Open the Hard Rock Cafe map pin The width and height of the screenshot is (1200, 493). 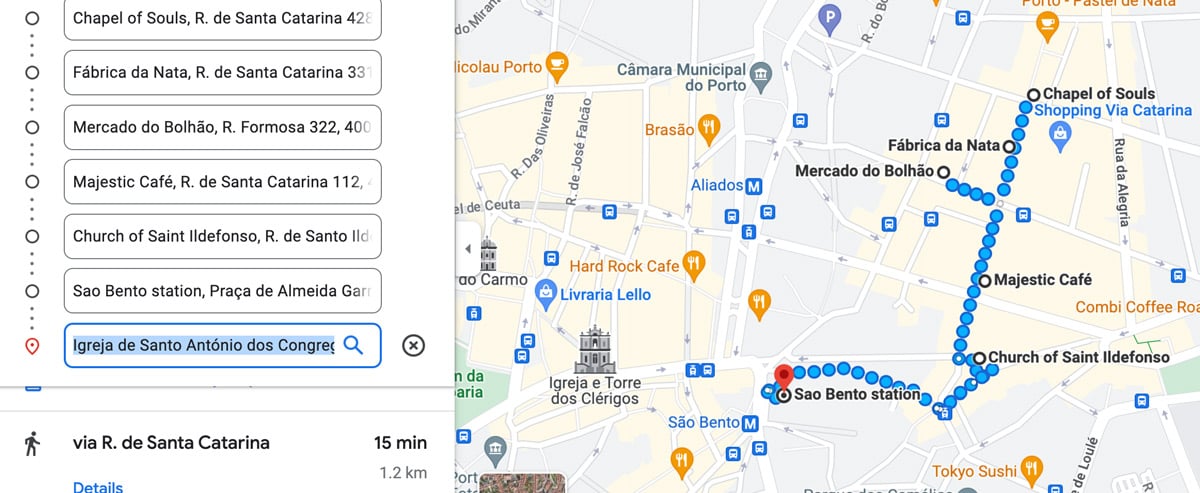coord(693,265)
